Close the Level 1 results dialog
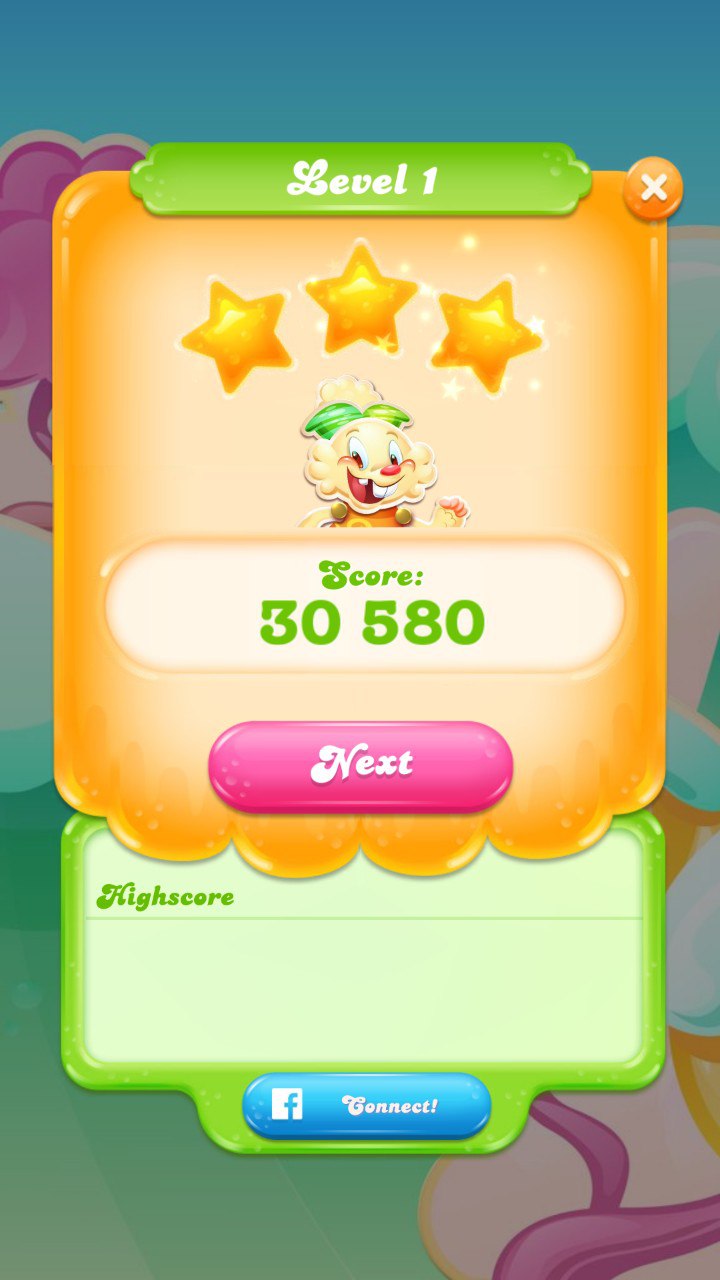 point(653,188)
